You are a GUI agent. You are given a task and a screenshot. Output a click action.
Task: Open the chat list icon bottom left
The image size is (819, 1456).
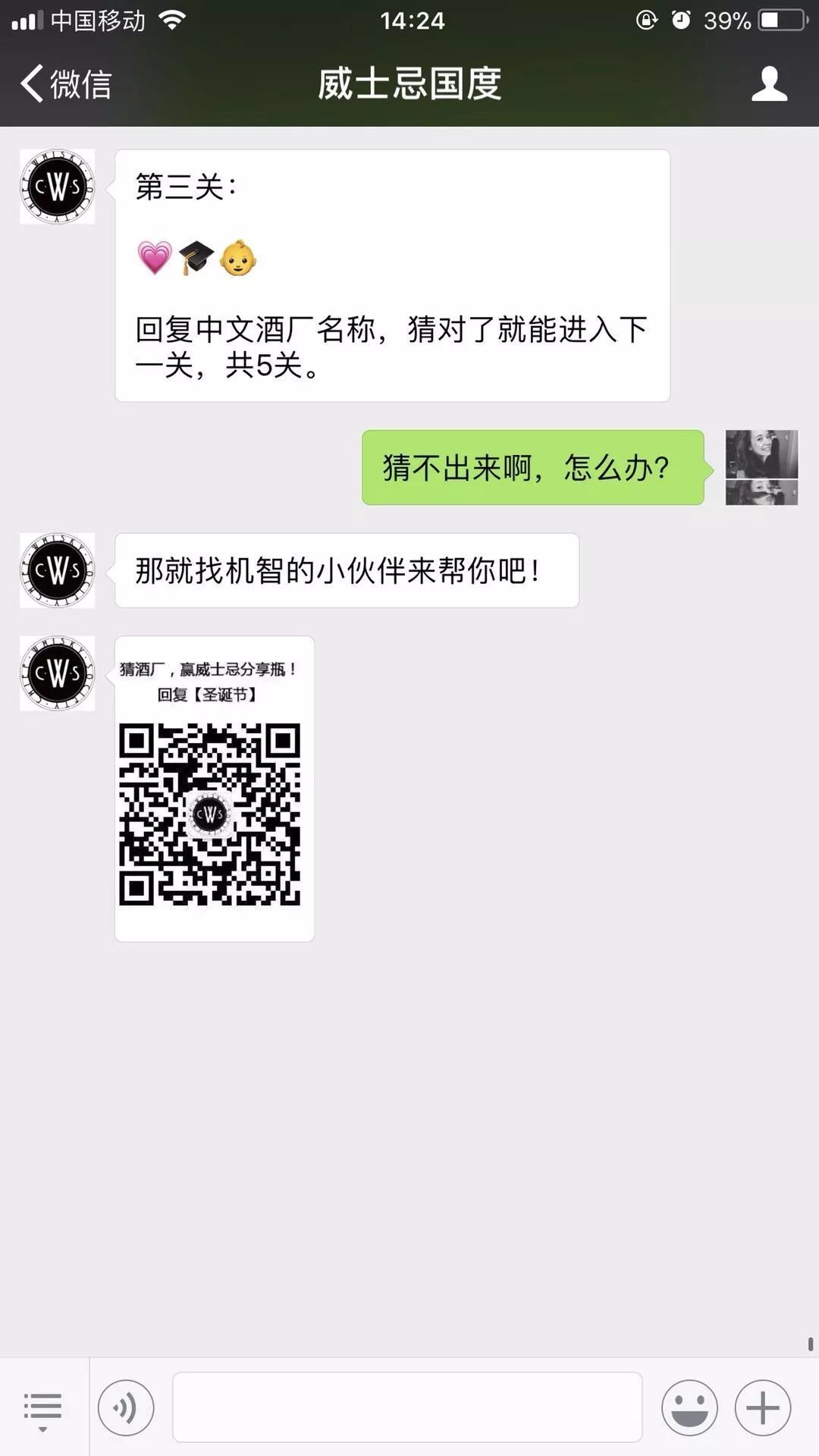(43, 1407)
